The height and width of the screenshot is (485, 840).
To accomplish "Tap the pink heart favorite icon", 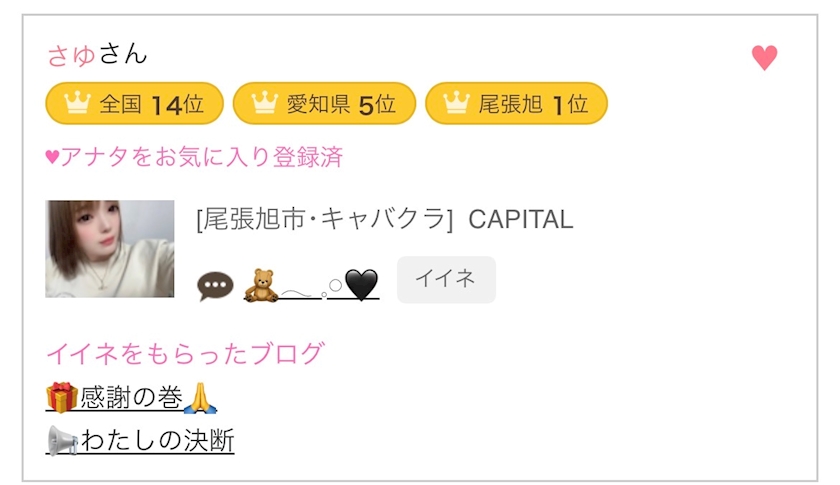I will point(764,58).
